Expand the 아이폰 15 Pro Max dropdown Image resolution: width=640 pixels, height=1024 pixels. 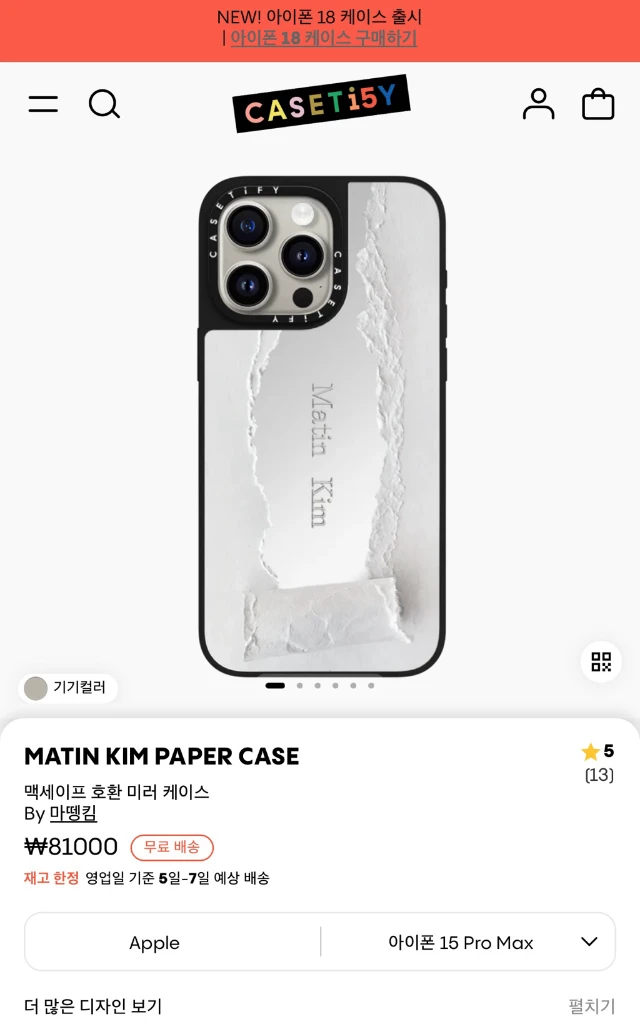[468, 942]
